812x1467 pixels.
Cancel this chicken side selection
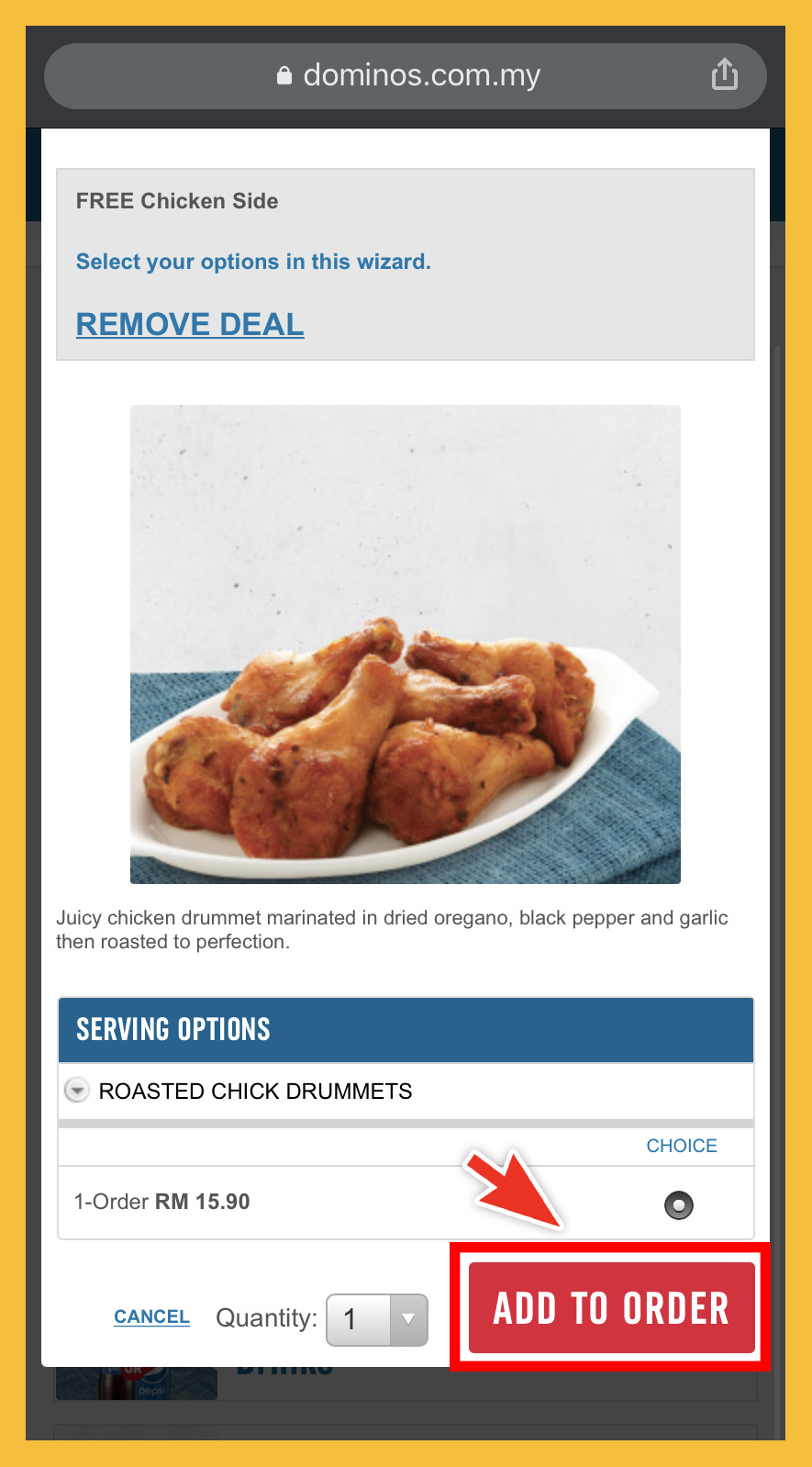tap(151, 1316)
